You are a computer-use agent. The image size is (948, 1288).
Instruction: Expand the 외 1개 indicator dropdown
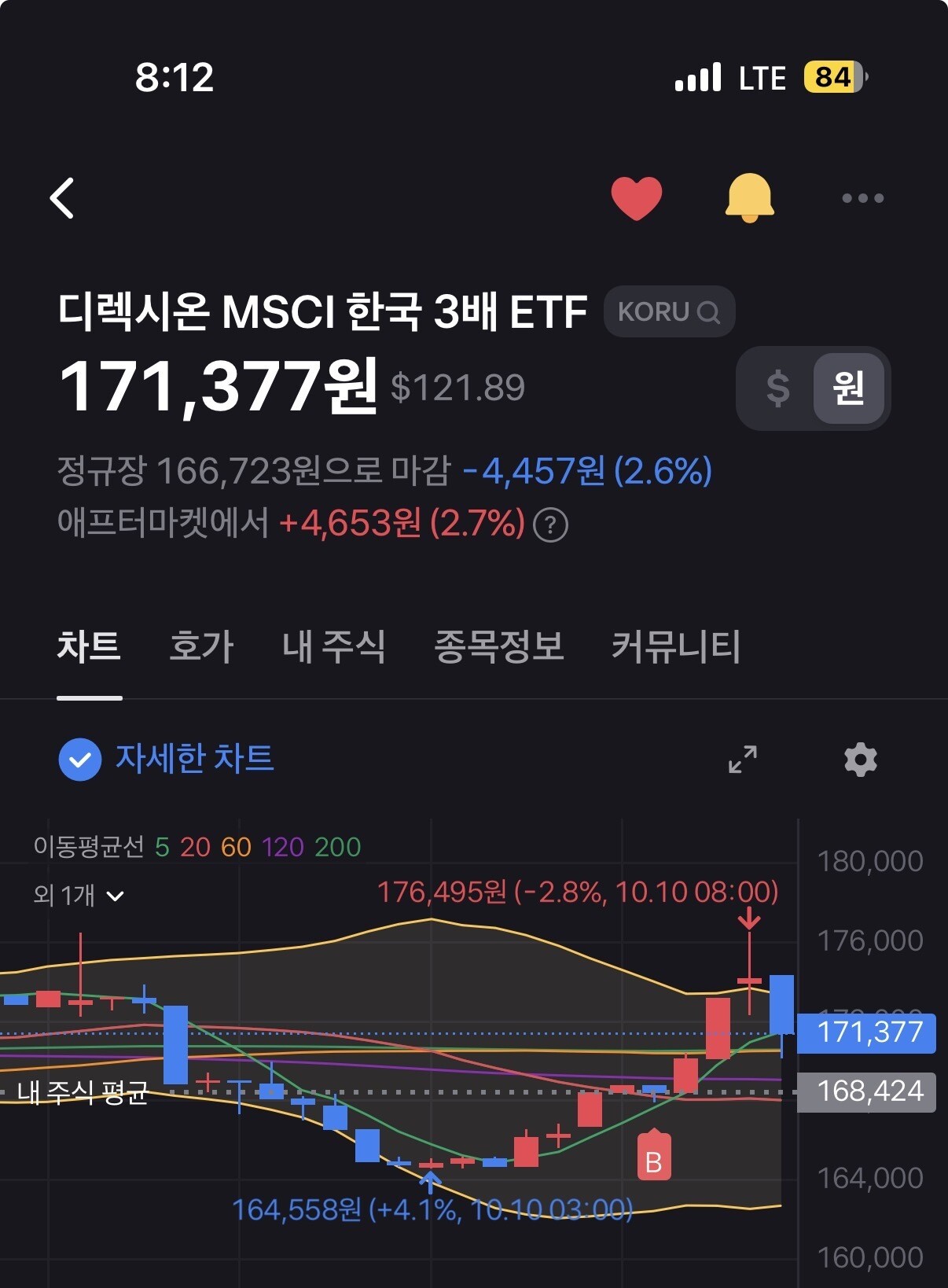(x=79, y=895)
